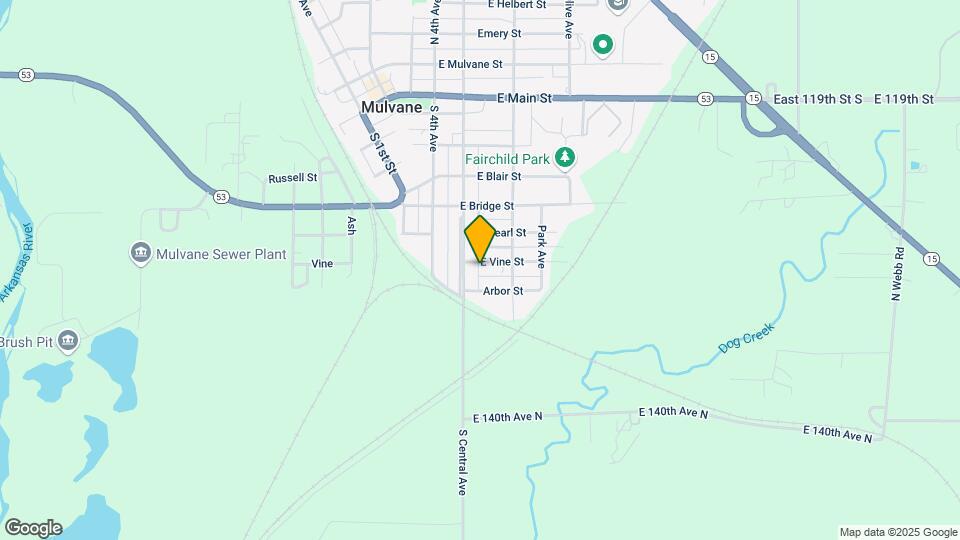The height and width of the screenshot is (540, 960).
Task: Tap the orange location marker near Vine St
Action: 480,239
